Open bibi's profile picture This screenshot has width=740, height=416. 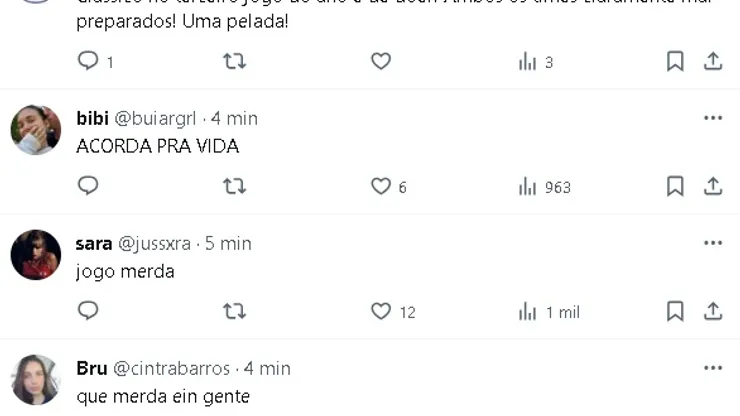(x=35, y=130)
